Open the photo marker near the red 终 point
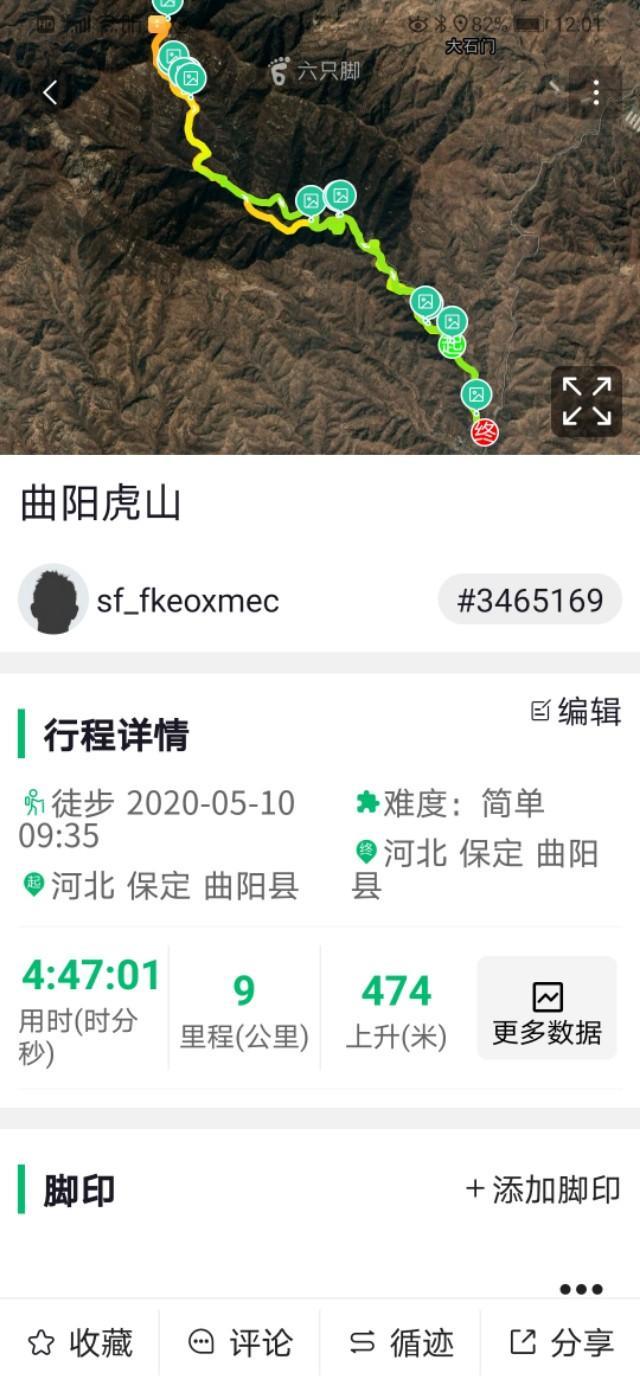The height and width of the screenshot is (1386, 640). 477,394
